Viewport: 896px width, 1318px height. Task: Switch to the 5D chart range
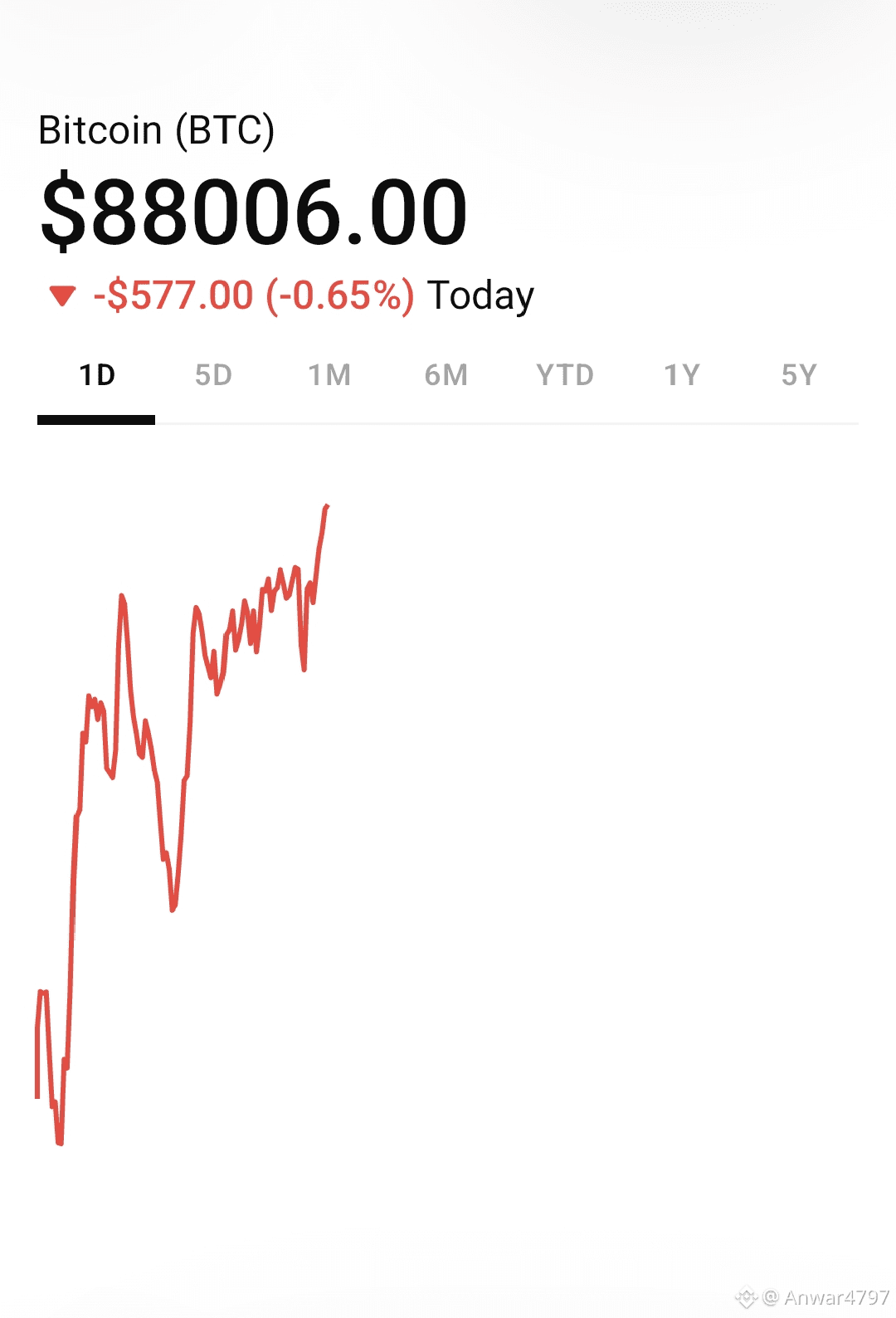pyautogui.click(x=213, y=376)
